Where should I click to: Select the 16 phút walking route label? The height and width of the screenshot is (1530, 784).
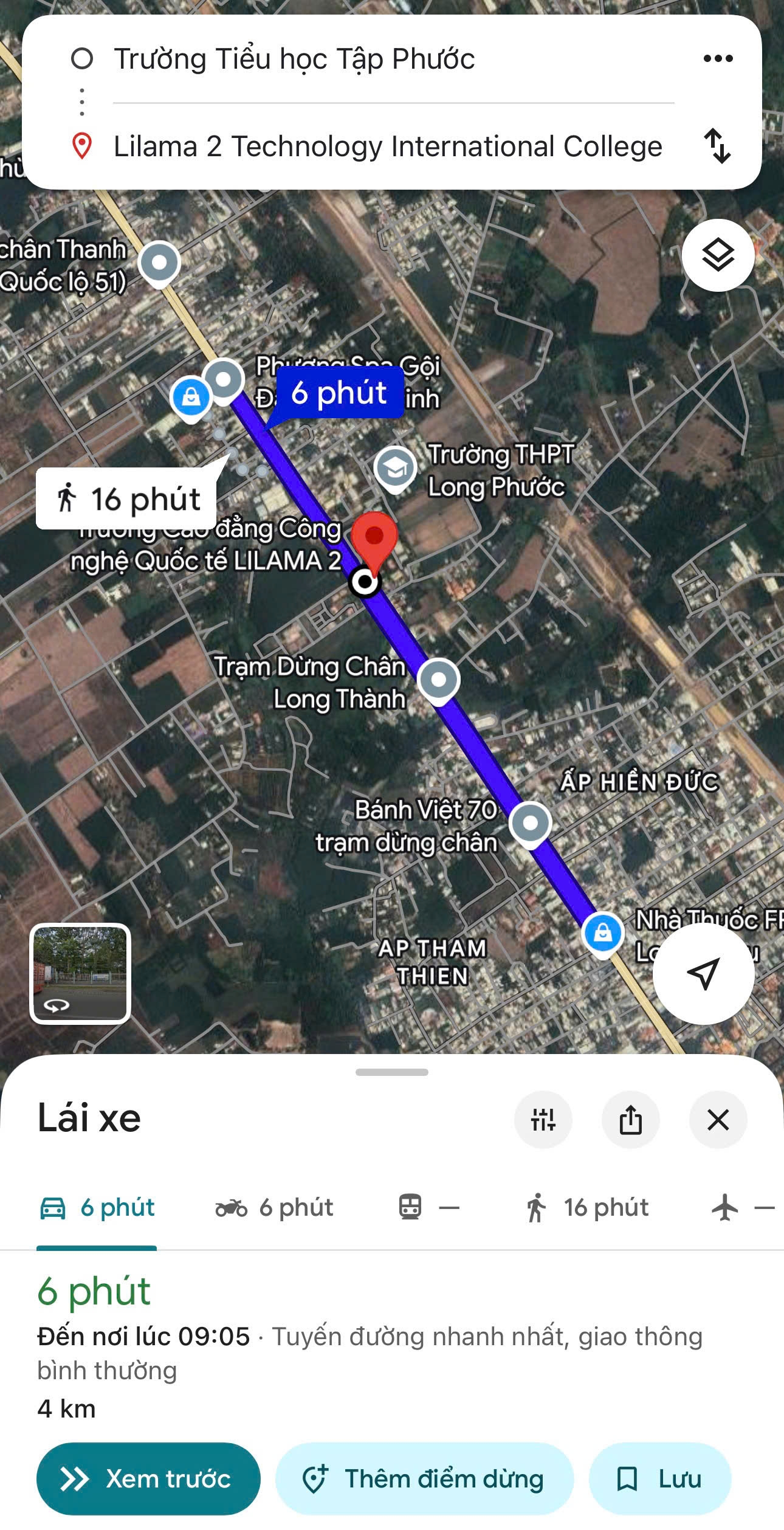pyautogui.click(x=126, y=498)
